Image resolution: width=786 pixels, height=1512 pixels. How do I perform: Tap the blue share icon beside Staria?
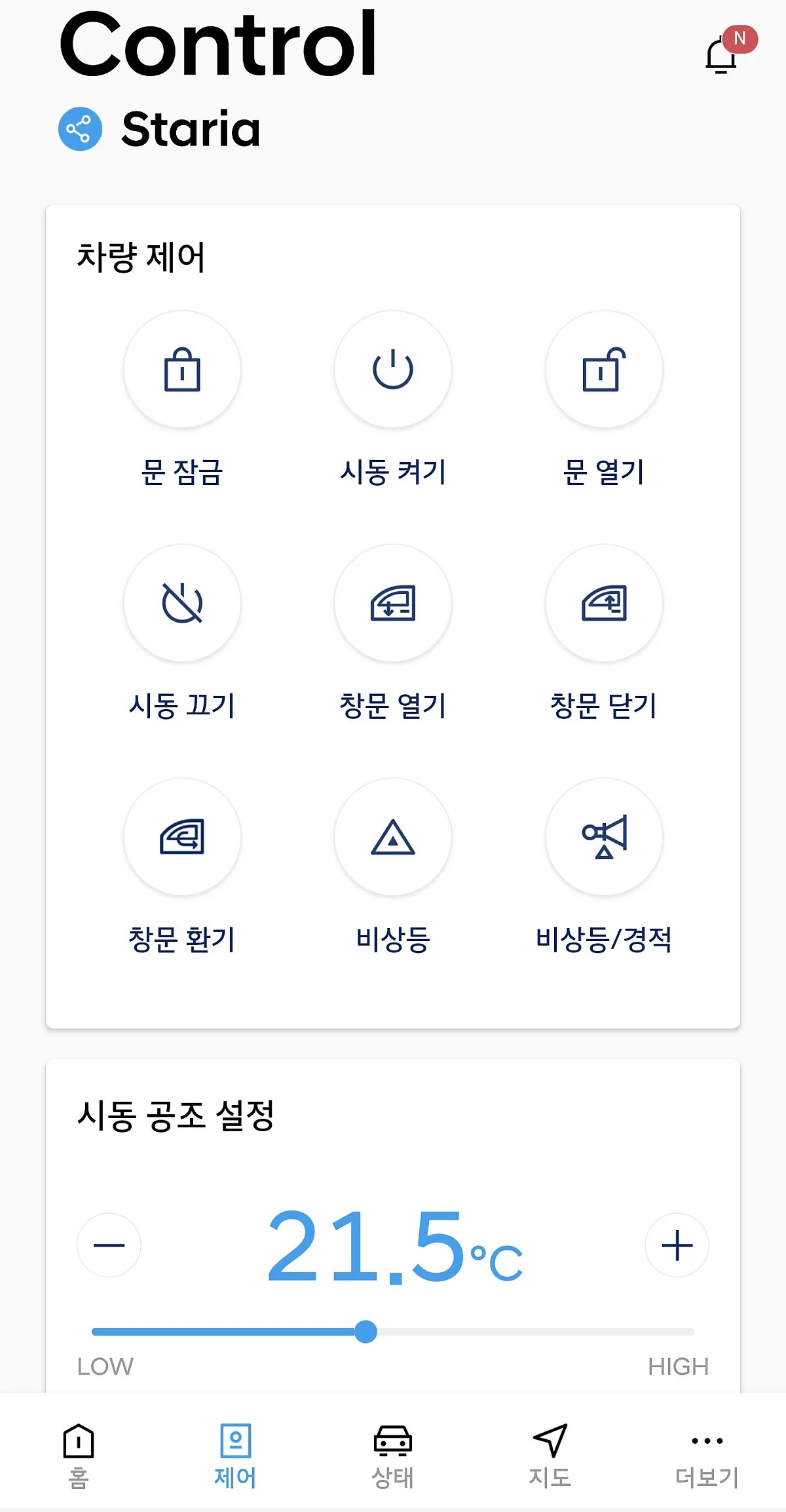tap(80, 128)
